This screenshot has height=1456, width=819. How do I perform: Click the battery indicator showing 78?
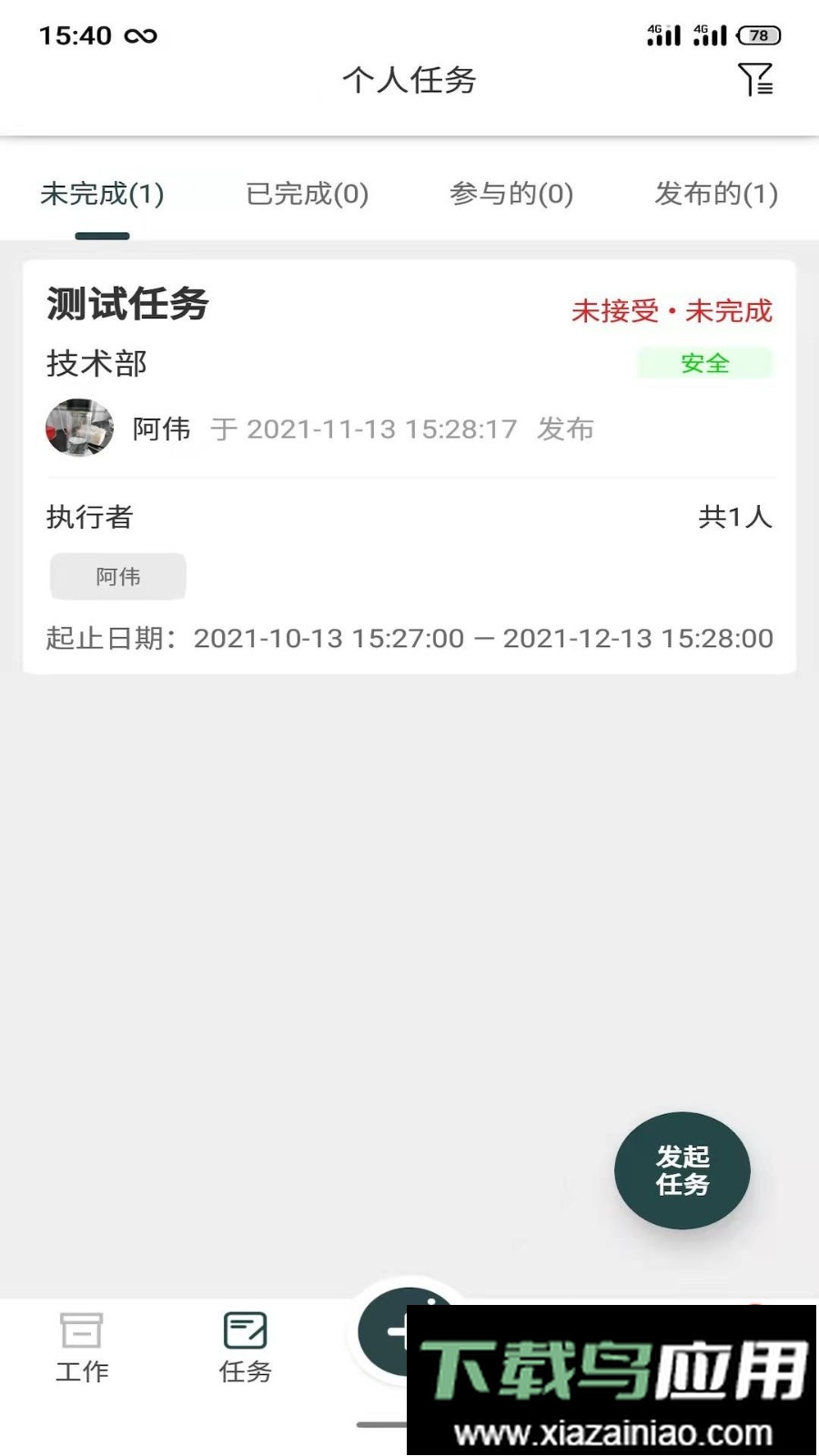(757, 35)
